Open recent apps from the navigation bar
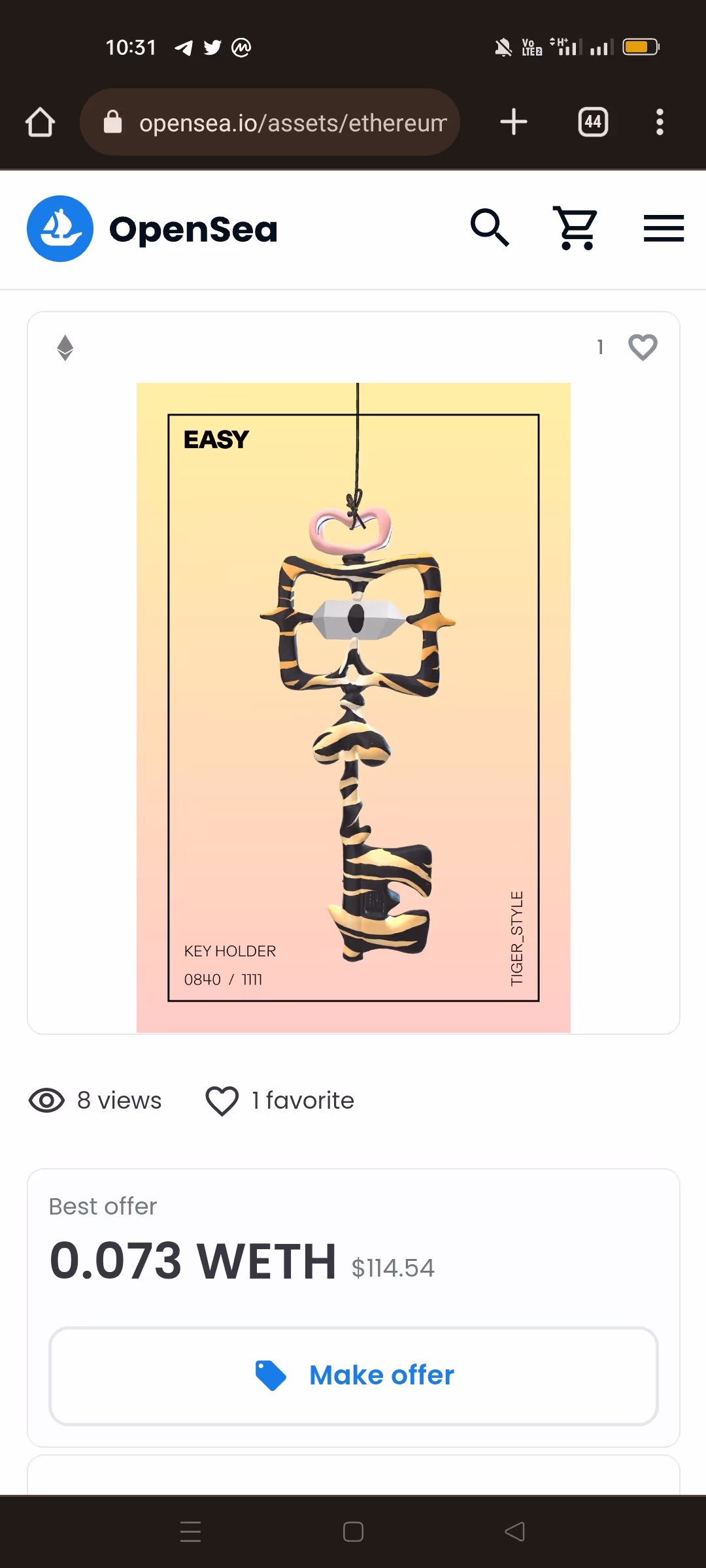This screenshot has width=706, height=1568. [190, 1531]
